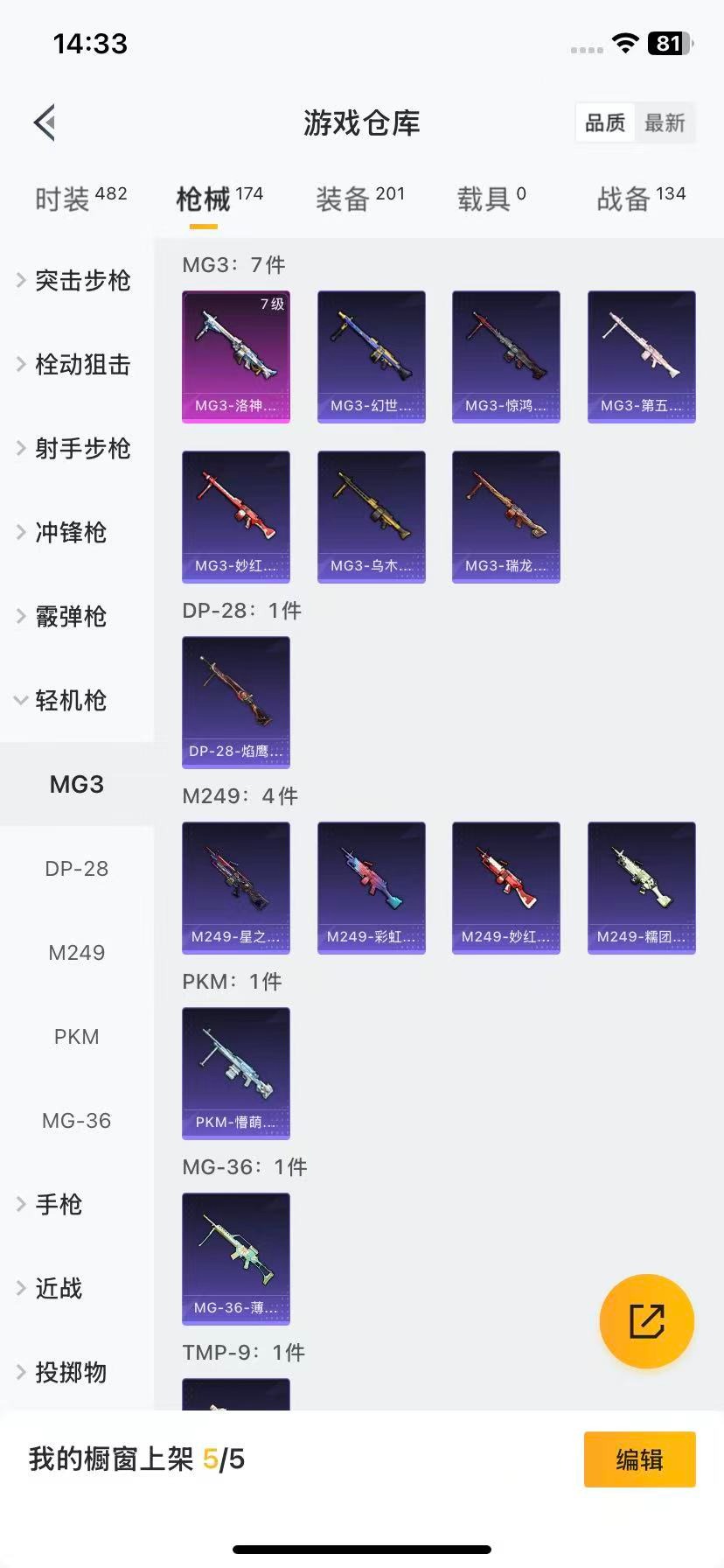The image size is (724, 1568).
Task: Tap the 编辑 button
Action: click(639, 1459)
